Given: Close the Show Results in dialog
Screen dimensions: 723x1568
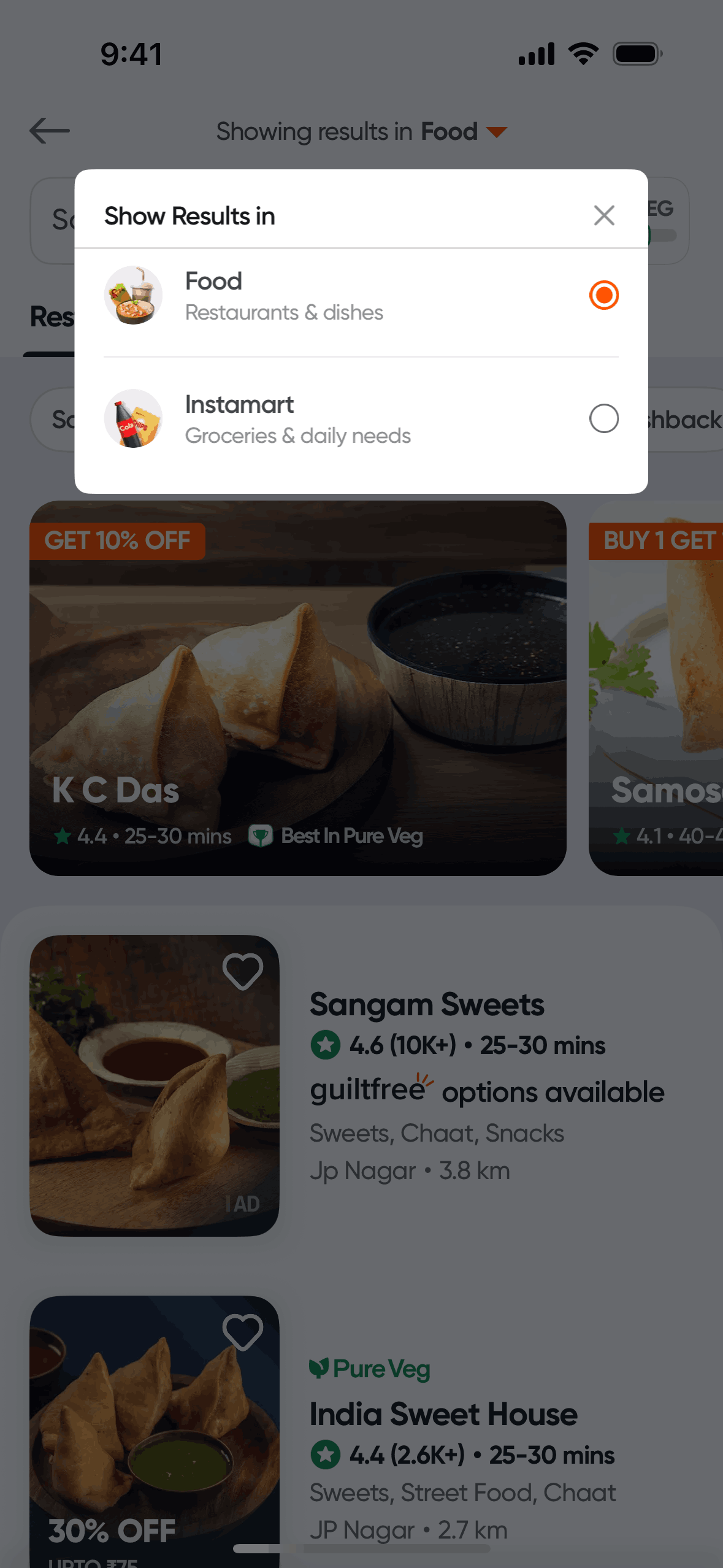Looking at the screenshot, I should click(604, 215).
